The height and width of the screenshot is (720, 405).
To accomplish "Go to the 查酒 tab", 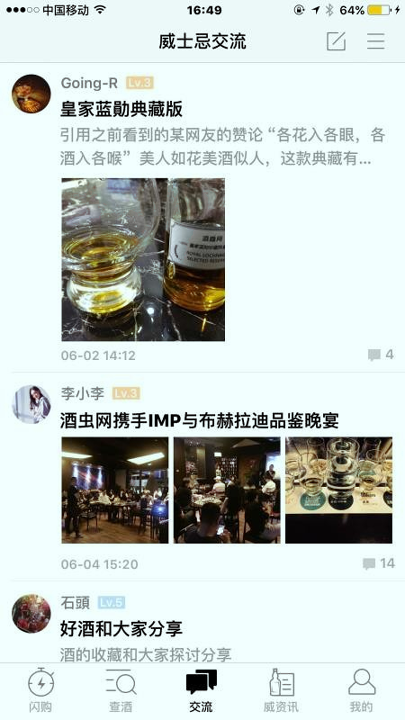I will pyautogui.click(x=121, y=691).
